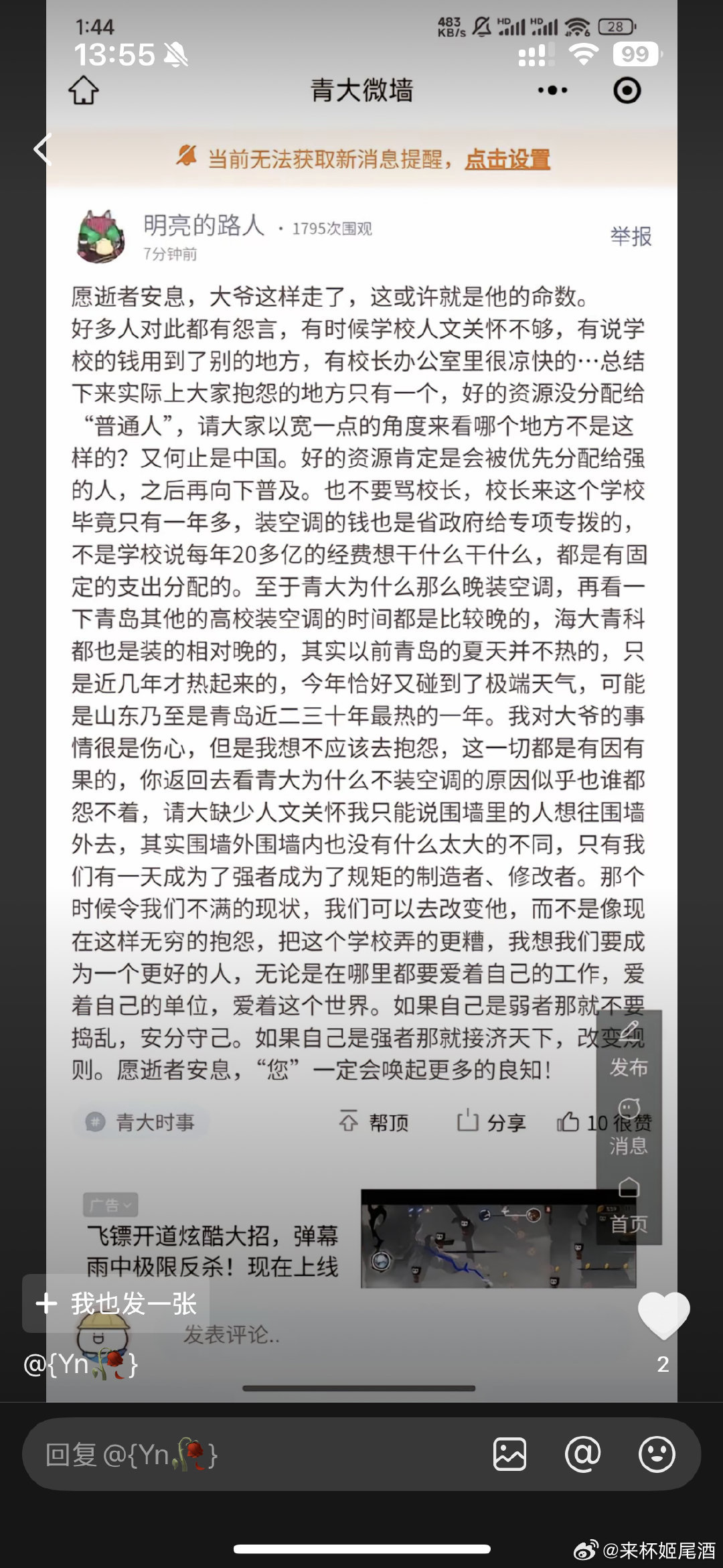723x1568 pixels.
Task: Open the @ mention picker
Action: click(x=582, y=1455)
